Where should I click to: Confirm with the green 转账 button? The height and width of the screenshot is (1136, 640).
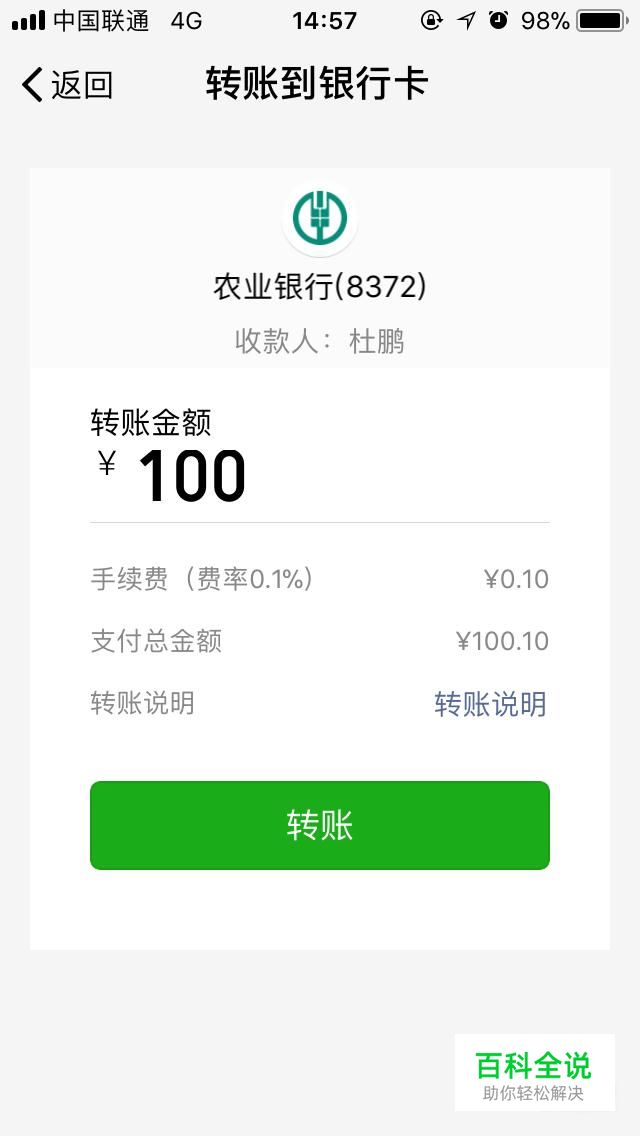(x=320, y=826)
